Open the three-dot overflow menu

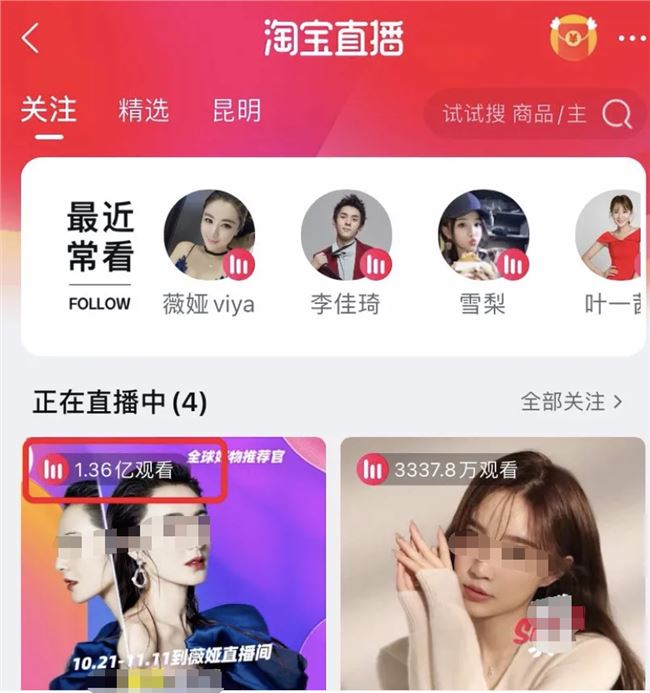pos(632,39)
